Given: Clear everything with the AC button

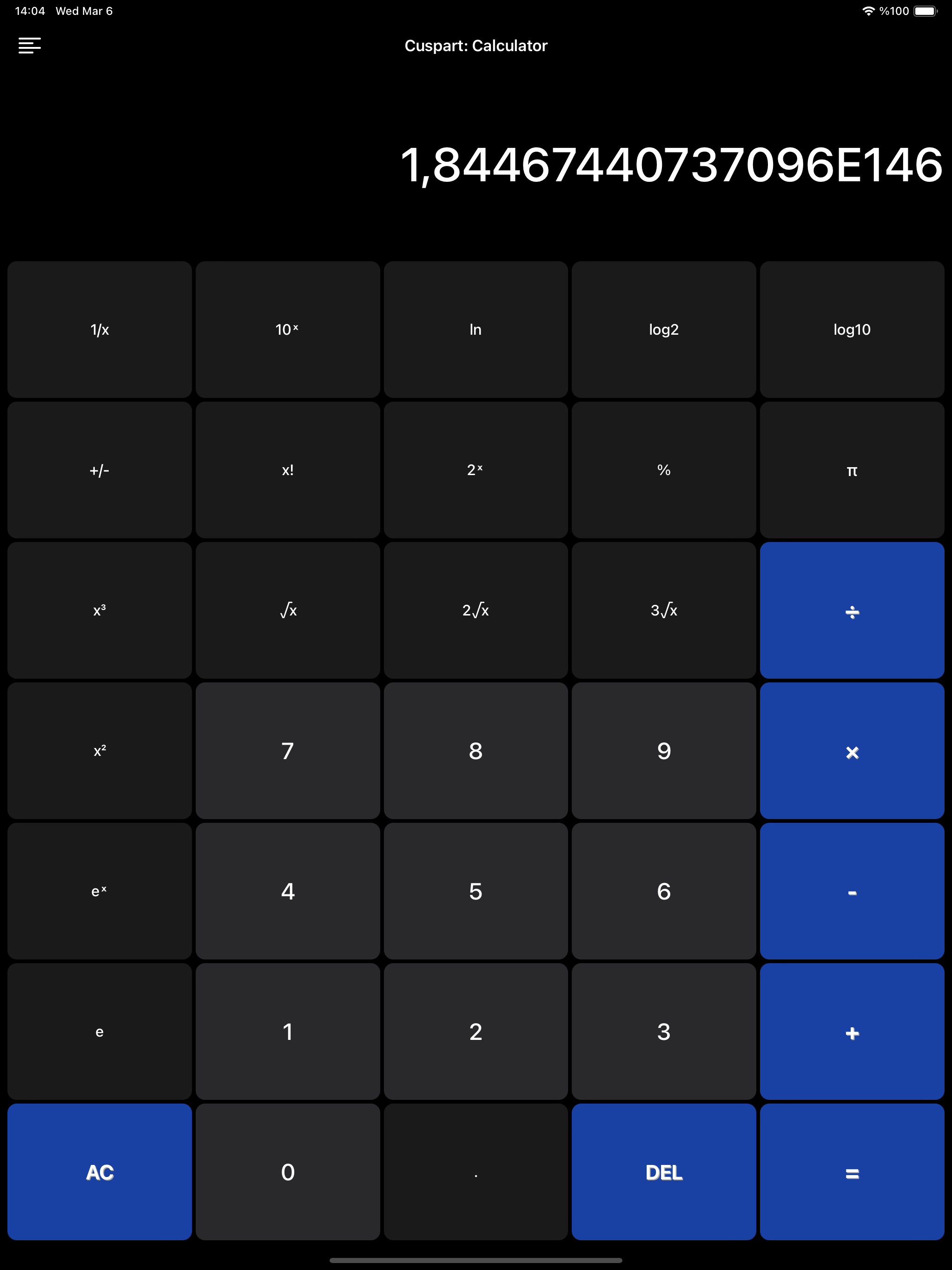Looking at the screenshot, I should tap(99, 1173).
